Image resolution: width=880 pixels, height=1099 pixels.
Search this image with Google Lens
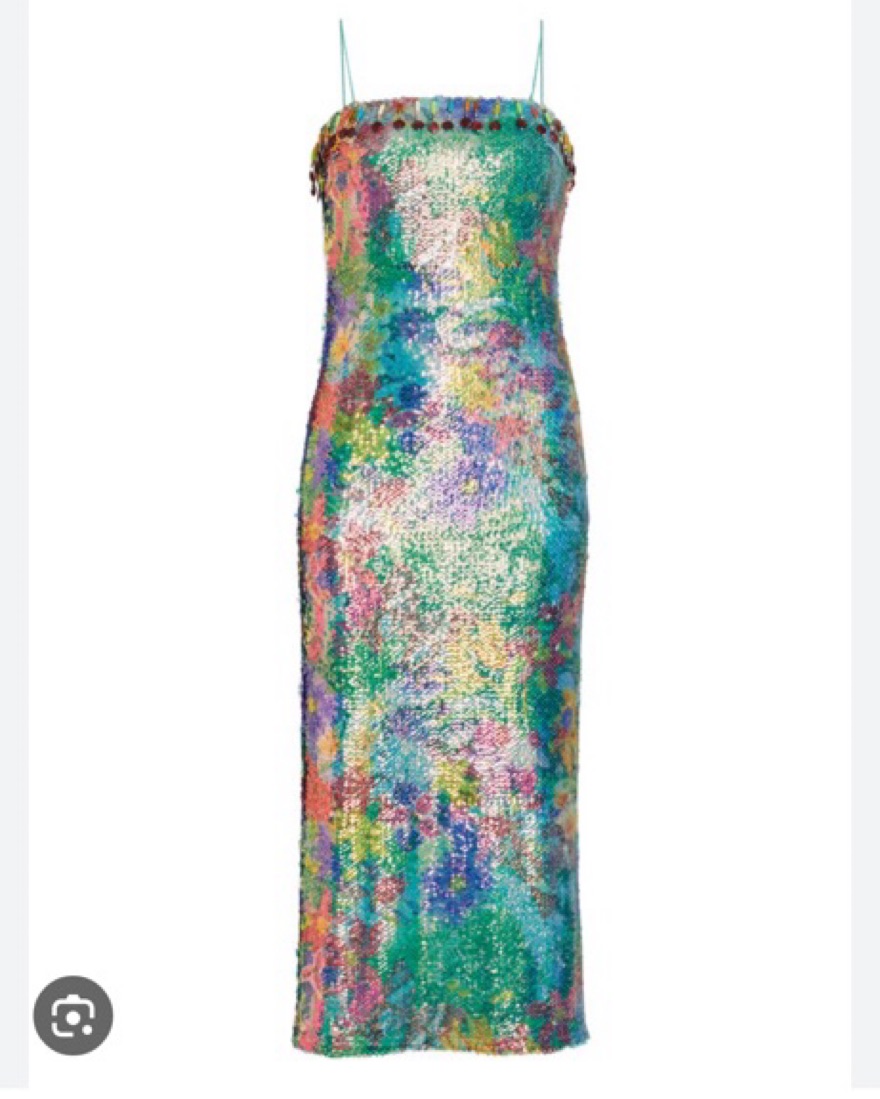click(x=73, y=1015)
